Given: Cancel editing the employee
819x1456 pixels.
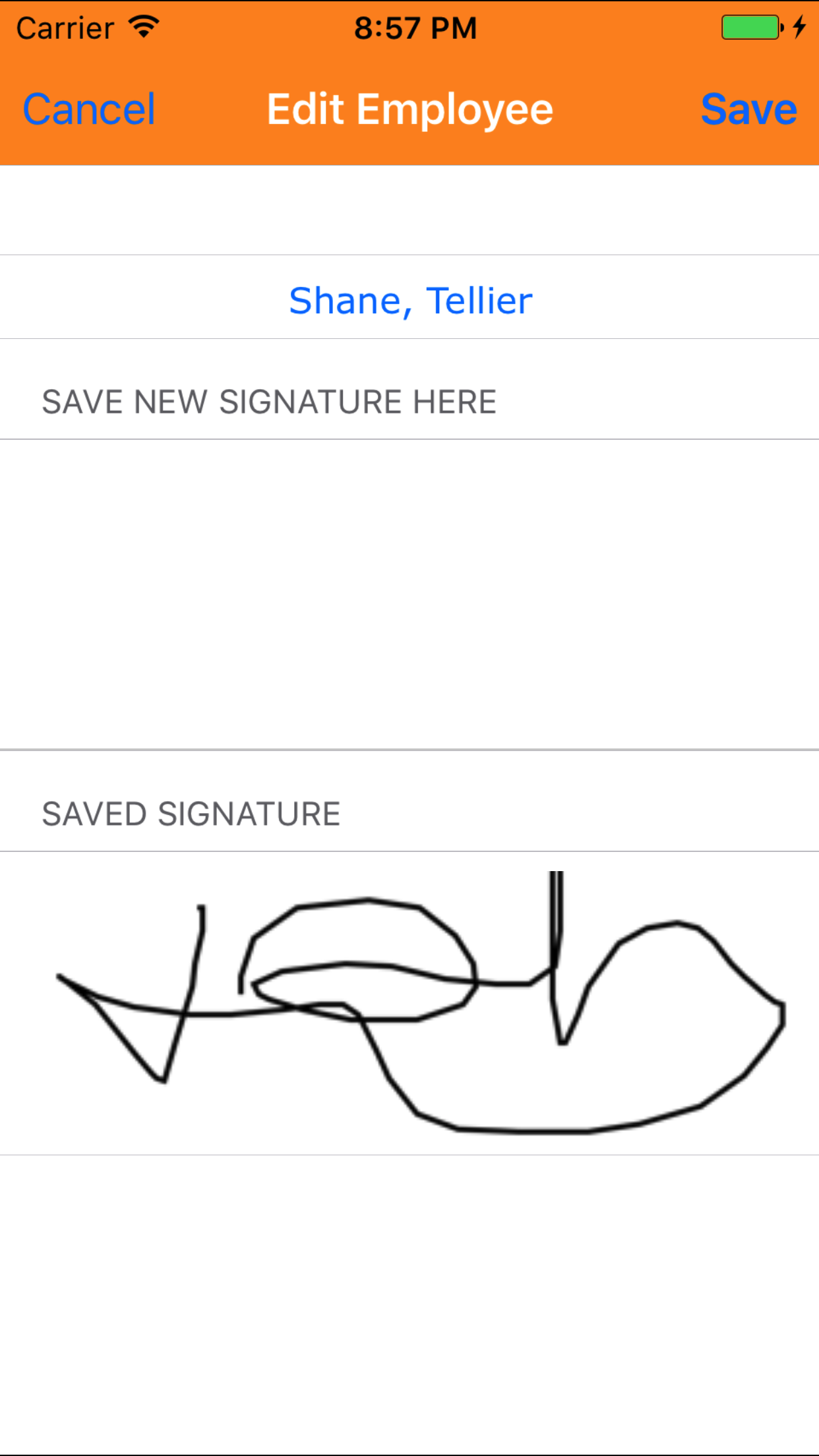Looking at the screenshot, I should (x=89, y=109).
